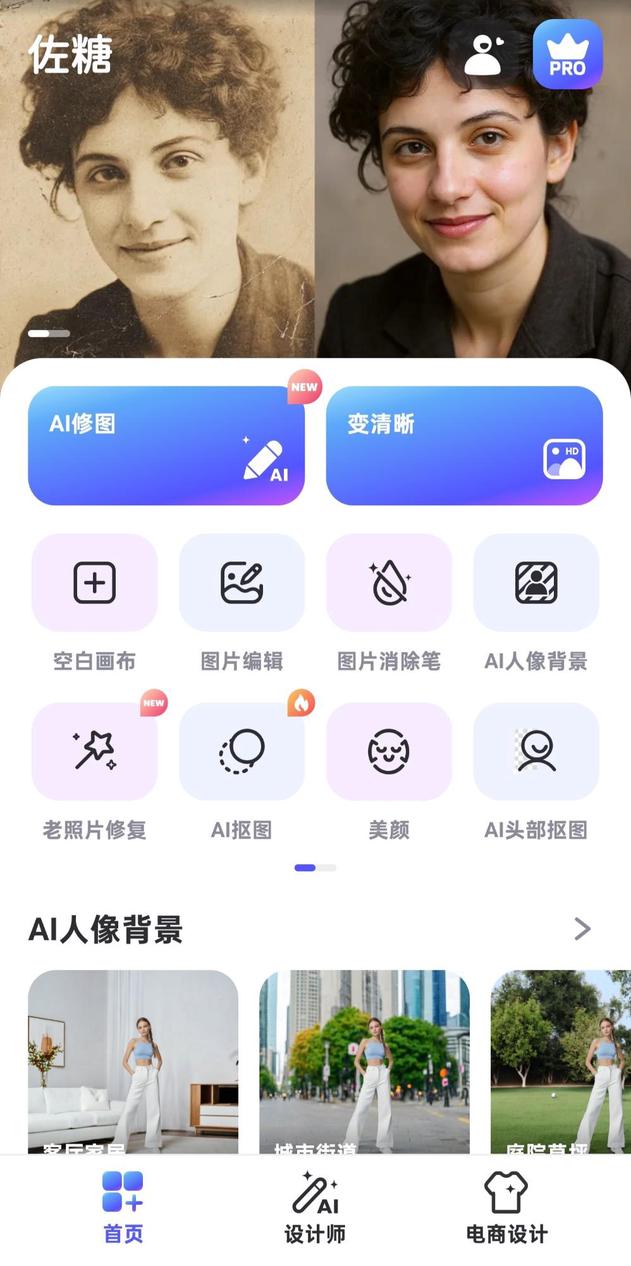The height and width of the screenshot is (1266, 631).
Task: Choose the 城市街道 background card
Action: click(x=364, y=1060)
